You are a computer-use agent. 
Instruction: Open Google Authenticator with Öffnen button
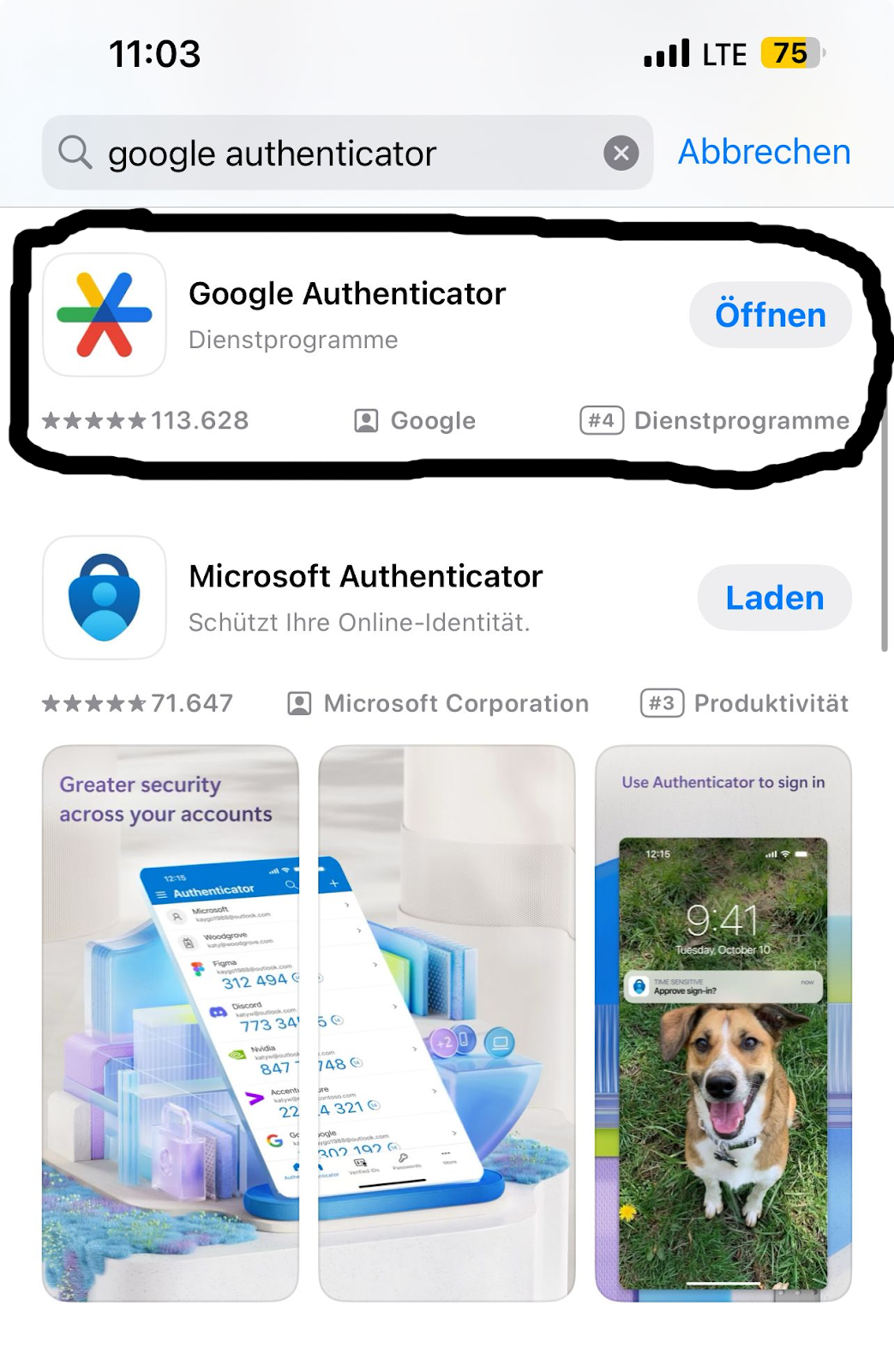coord(770,315)
